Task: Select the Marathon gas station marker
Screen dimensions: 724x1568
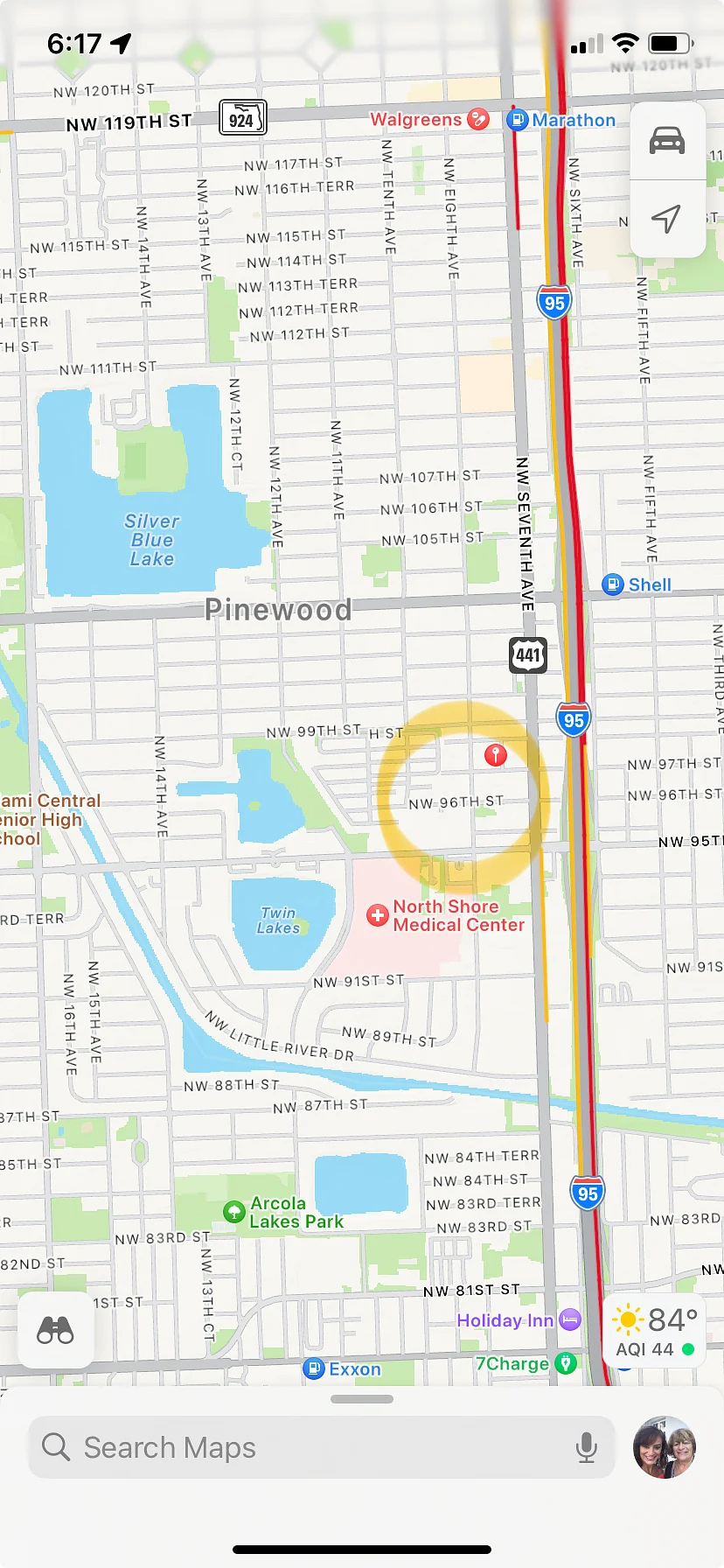Action: click(517, 120)
